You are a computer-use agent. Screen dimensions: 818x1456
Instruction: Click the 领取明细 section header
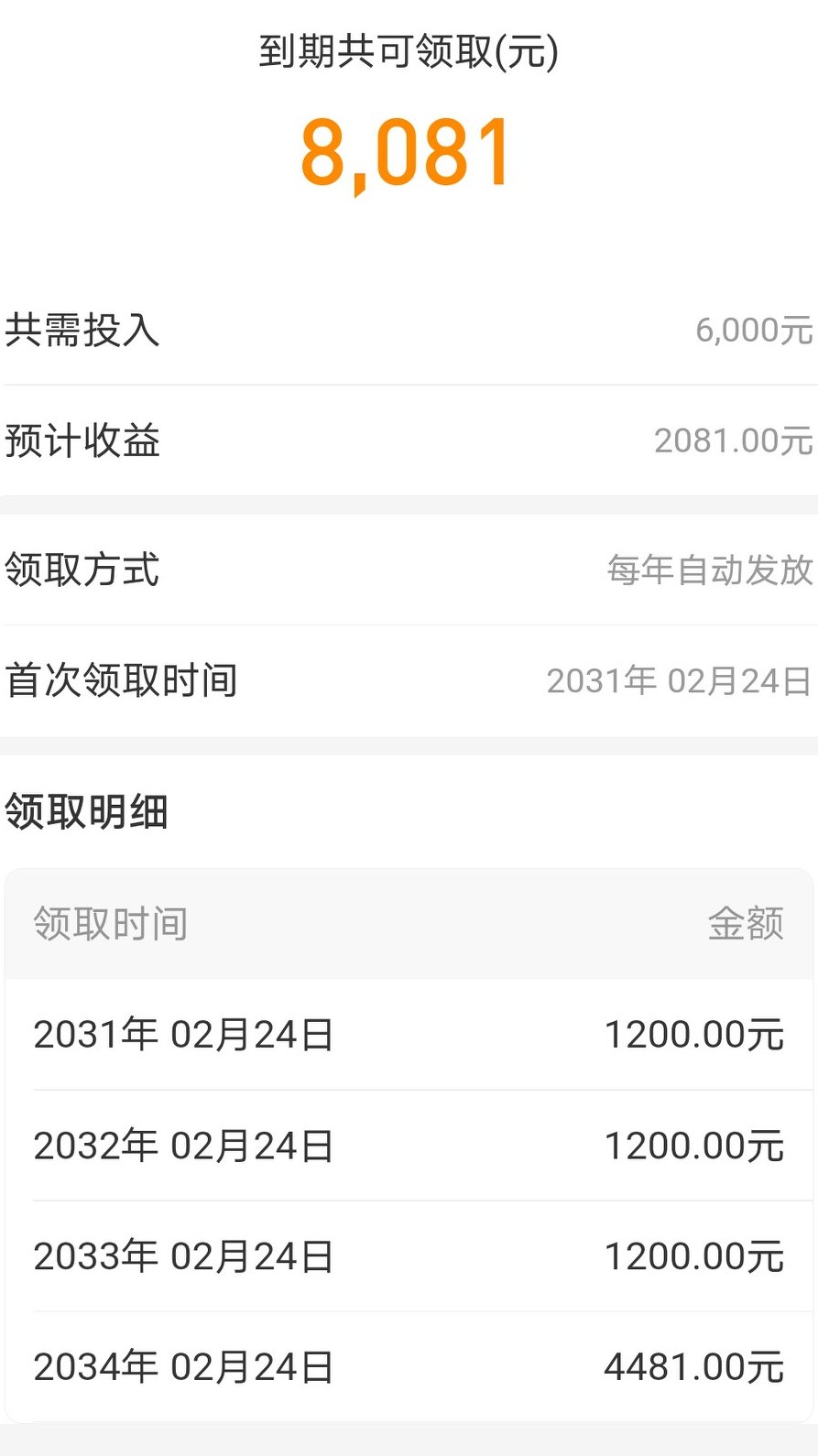(87, 810)
